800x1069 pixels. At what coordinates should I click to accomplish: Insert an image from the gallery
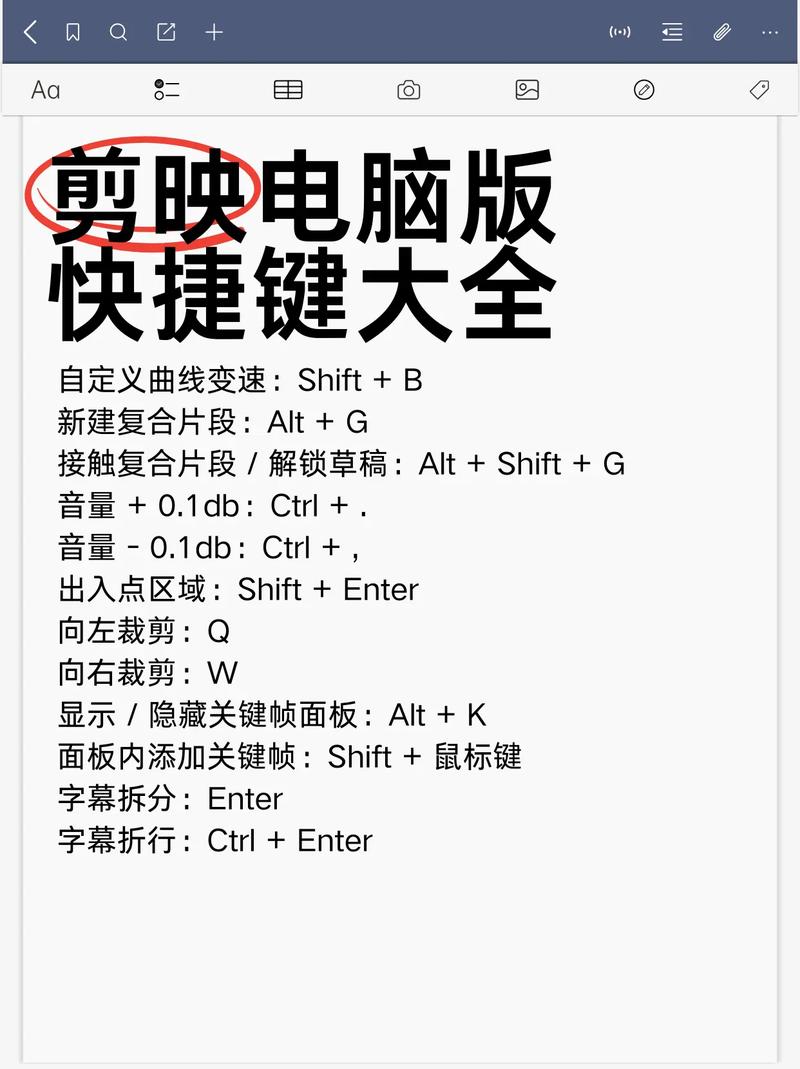point(527,90)
